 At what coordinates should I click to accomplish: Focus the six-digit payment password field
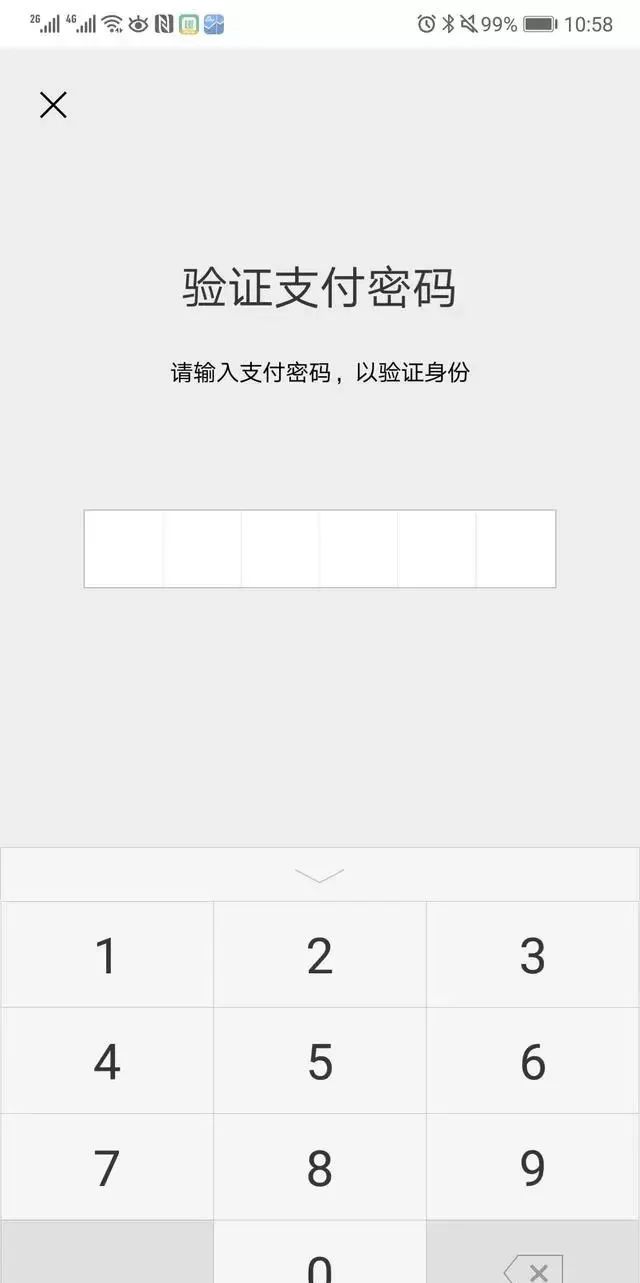(319, 549)
